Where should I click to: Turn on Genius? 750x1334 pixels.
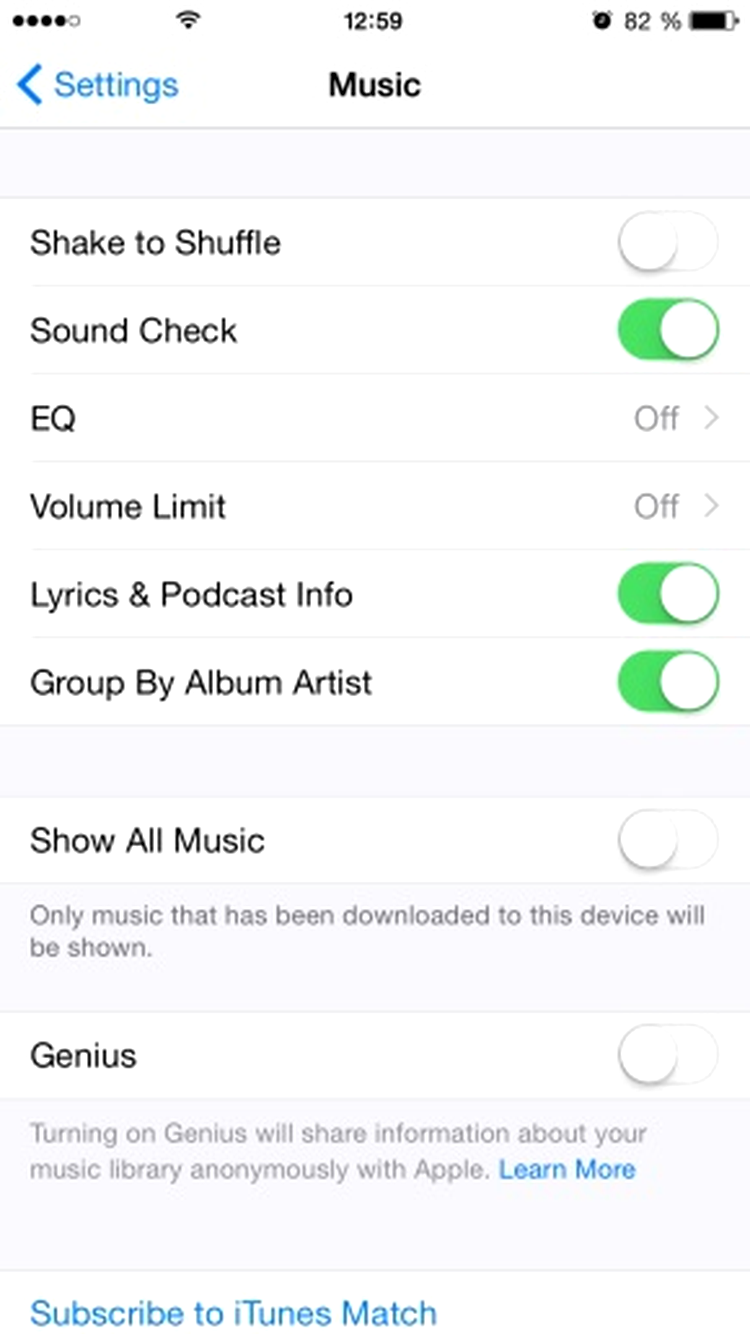click(668, 1055)
